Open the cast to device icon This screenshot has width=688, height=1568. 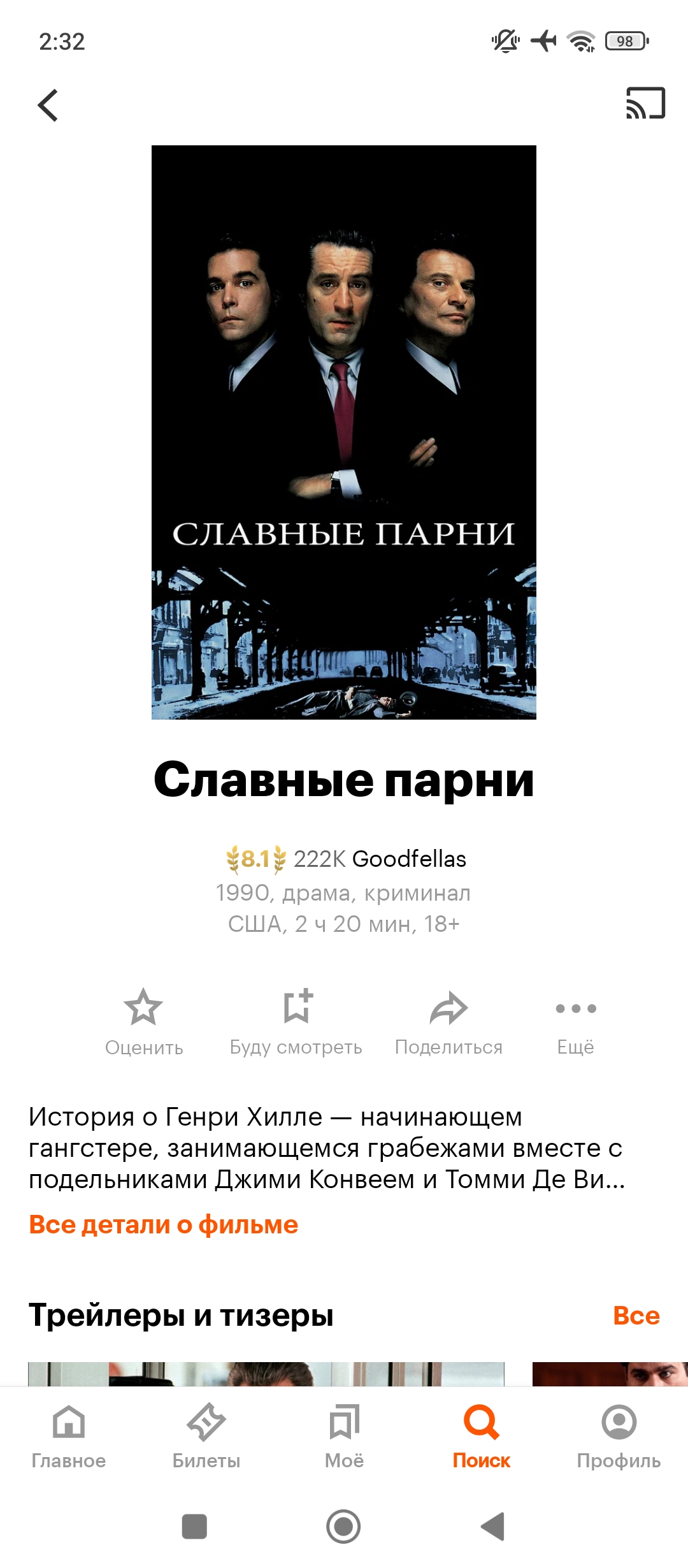(x=645, y=103)
